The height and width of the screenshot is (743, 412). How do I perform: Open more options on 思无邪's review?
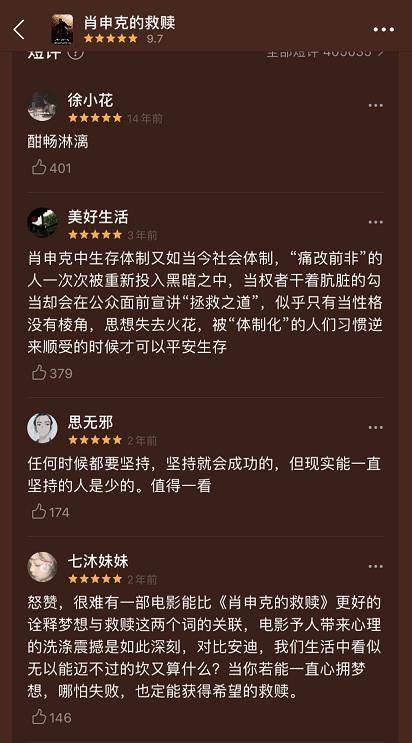pos(375,427)
